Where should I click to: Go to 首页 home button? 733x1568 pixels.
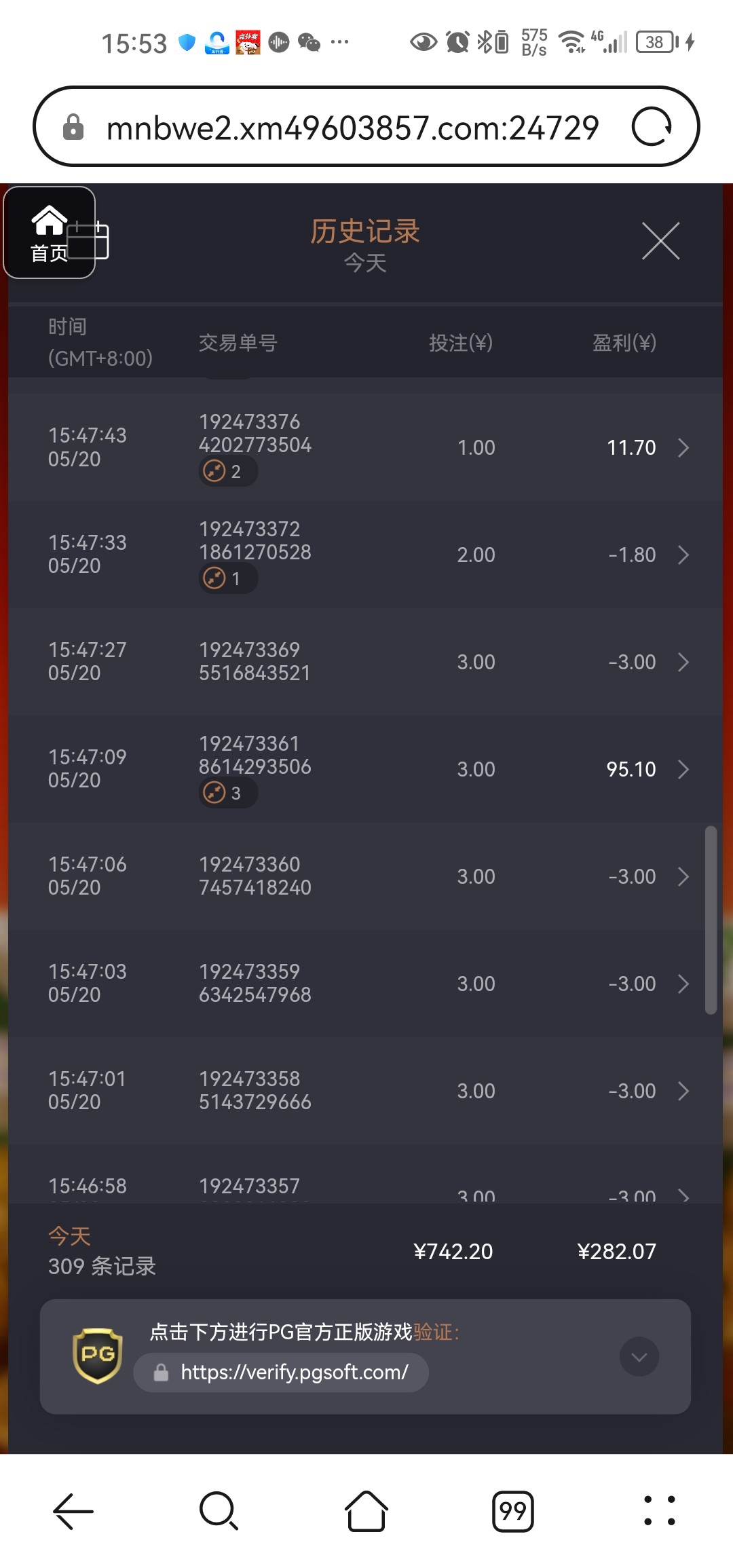(49, 233)
